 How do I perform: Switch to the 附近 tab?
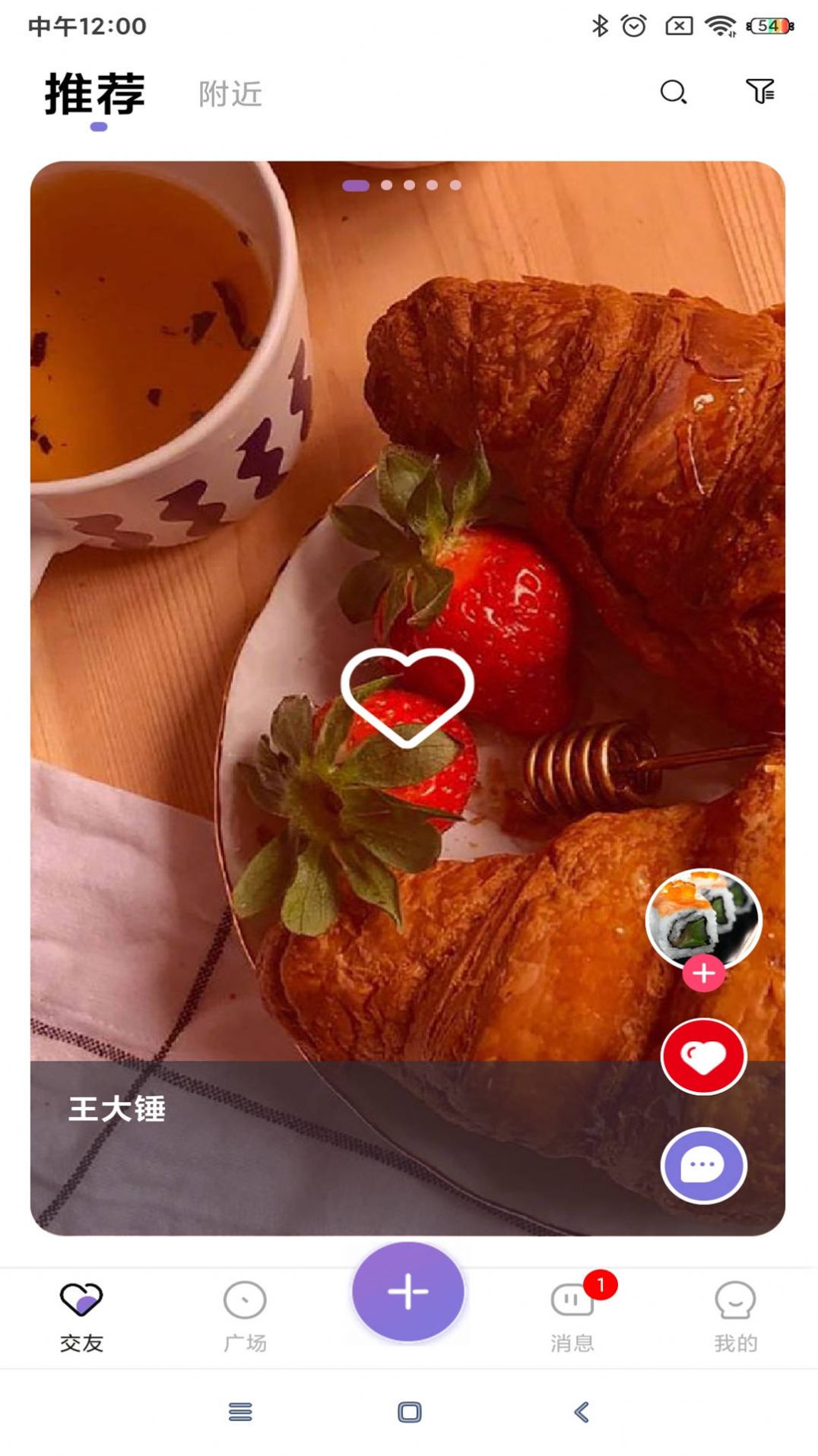coord(230,94)
